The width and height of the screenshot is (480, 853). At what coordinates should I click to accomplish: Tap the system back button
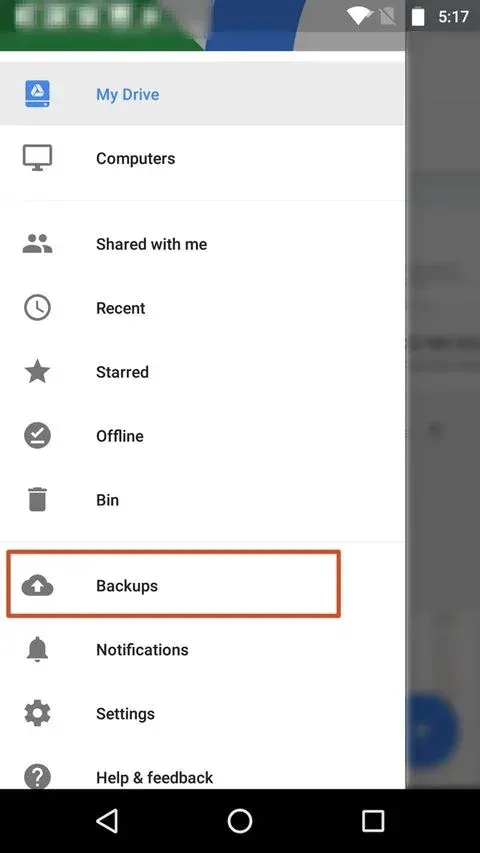107,820
